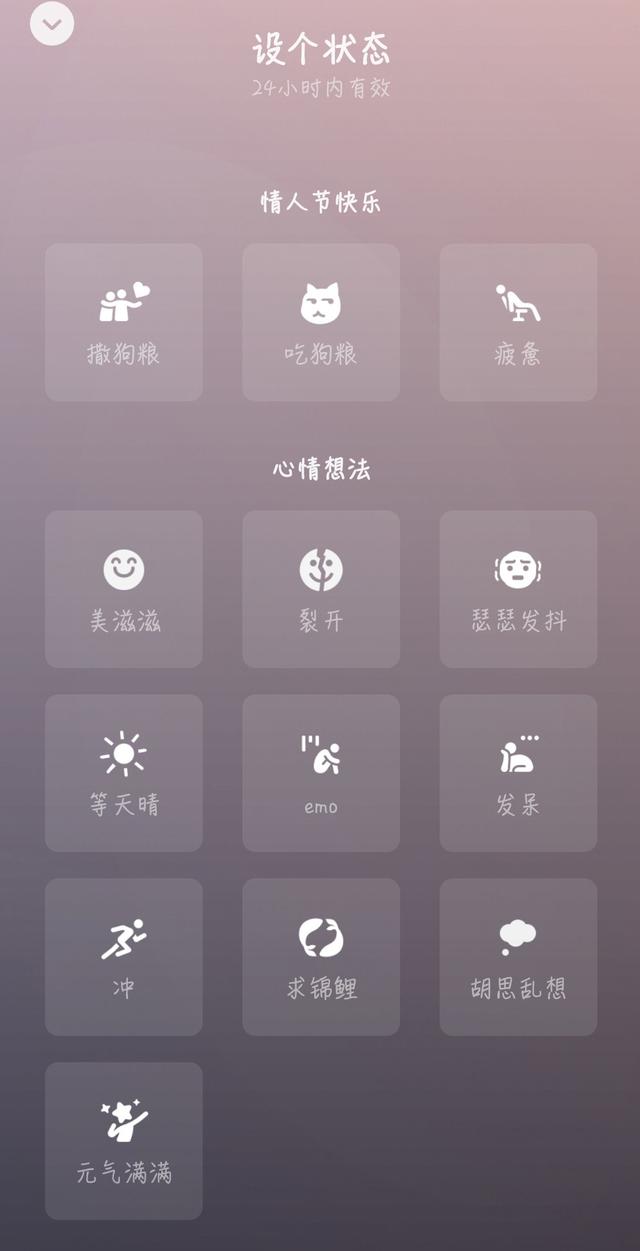Choose the 吃狗粮 cat status
Image resolution: width=640 pixels, height=1251 pixels.
321,322
